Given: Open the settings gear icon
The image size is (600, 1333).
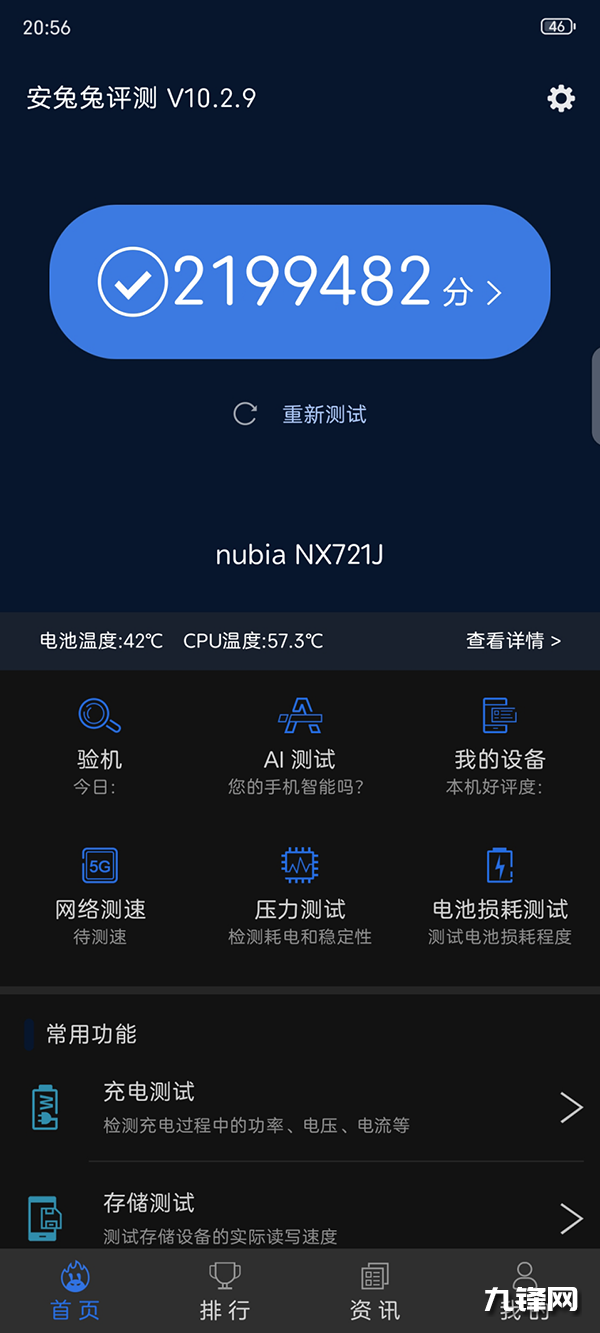Looking at the screenshot, I should (561, 98).
